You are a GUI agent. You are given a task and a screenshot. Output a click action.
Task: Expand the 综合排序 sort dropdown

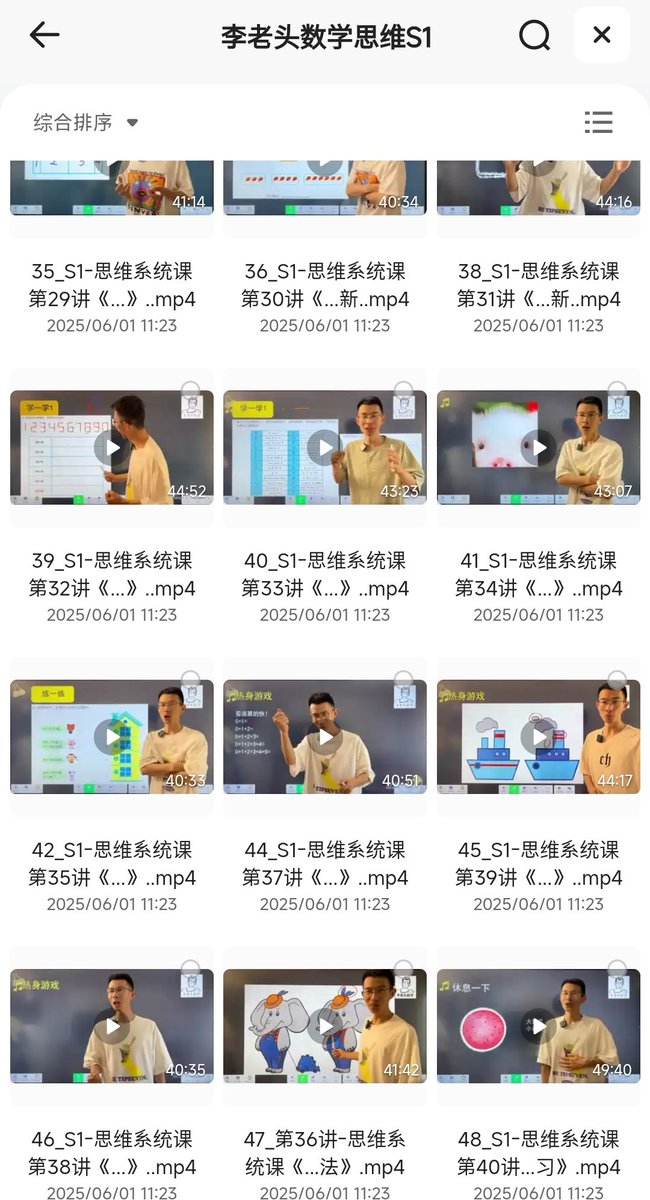pos(86,122)
